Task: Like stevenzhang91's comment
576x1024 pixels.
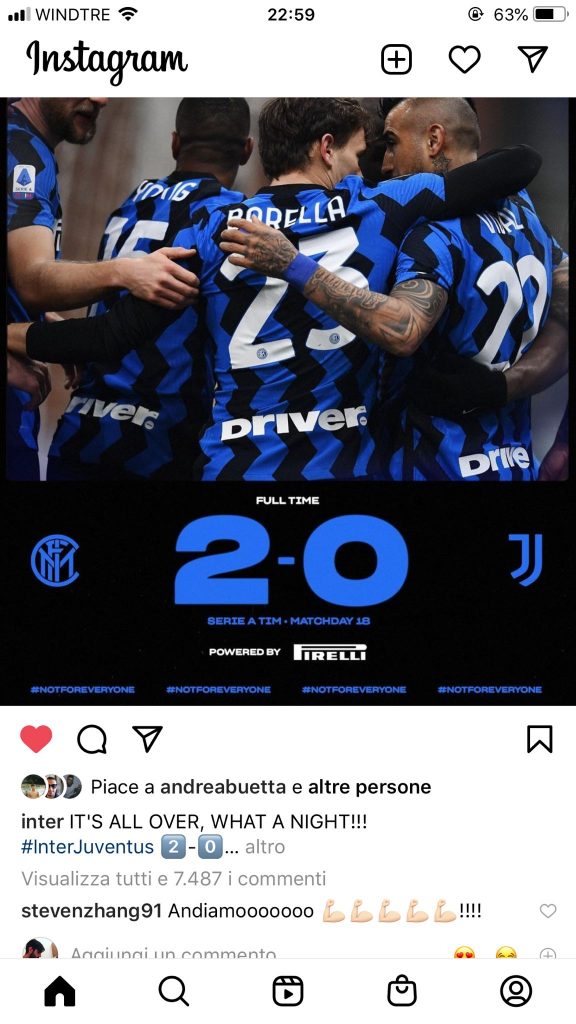Action: click(548, 910)
